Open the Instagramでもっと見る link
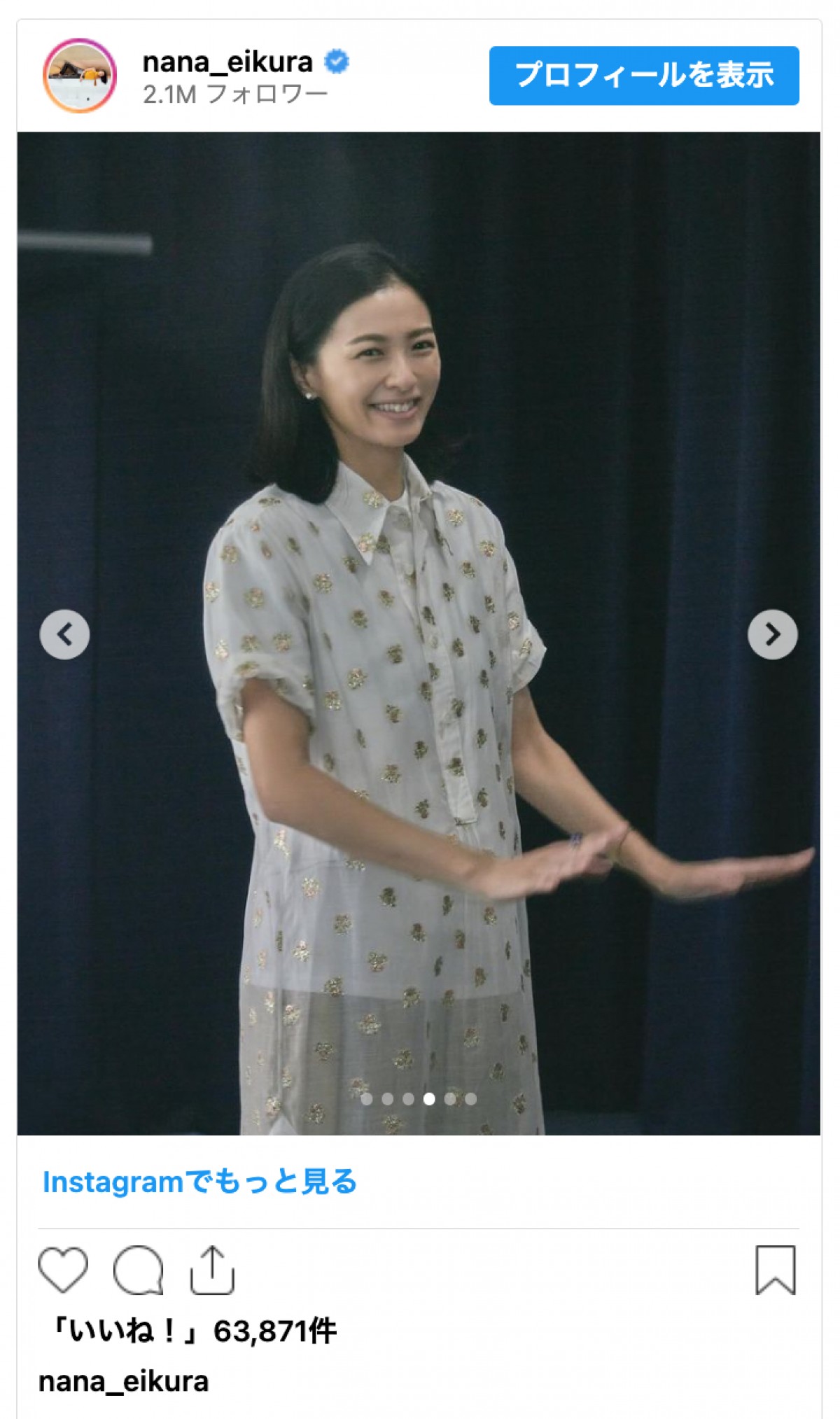 click(199, 1182)
